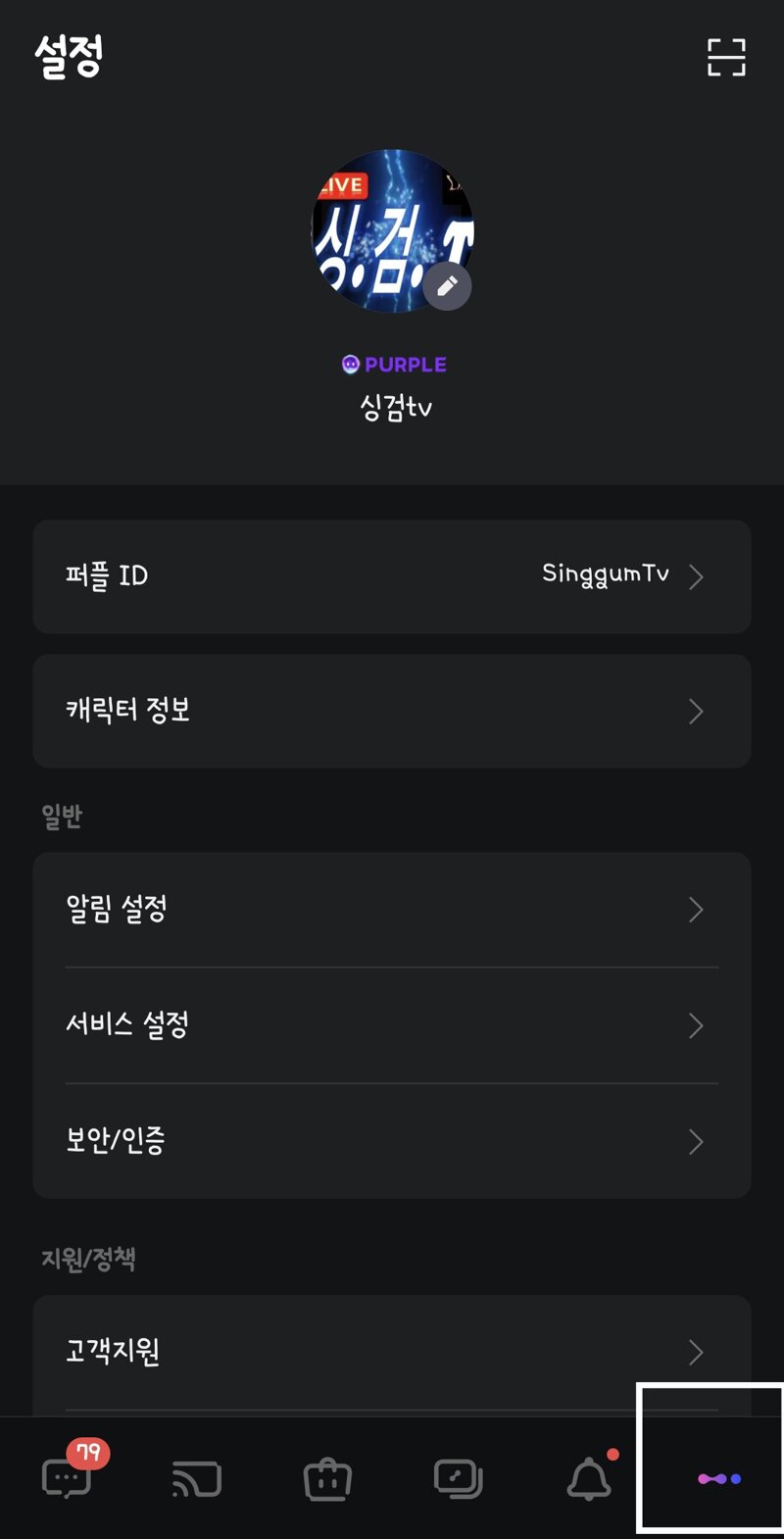Open 고객지원
The image size is (784, 1539).
tap(392, 1353)
